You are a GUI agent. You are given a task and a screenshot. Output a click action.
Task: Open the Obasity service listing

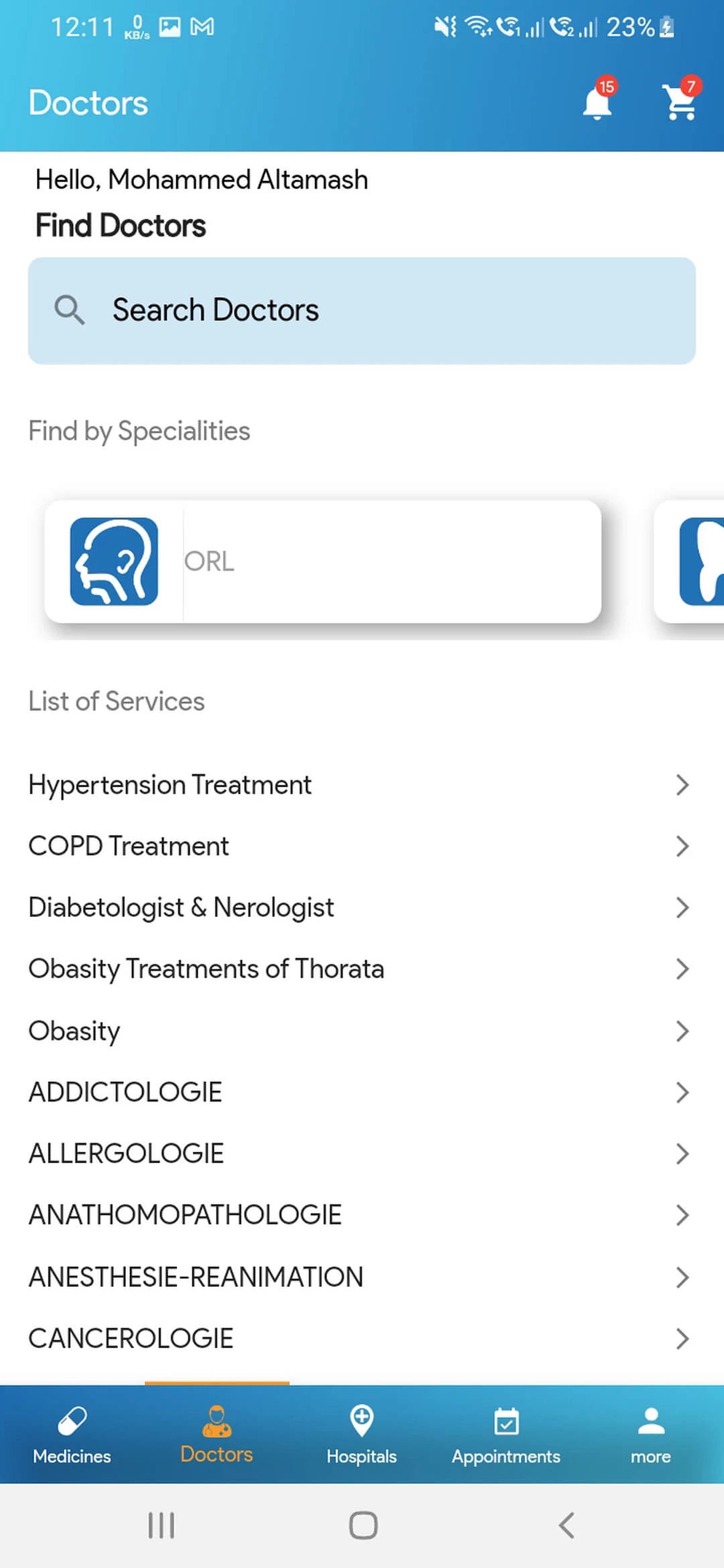click(x=362, y=1031)
